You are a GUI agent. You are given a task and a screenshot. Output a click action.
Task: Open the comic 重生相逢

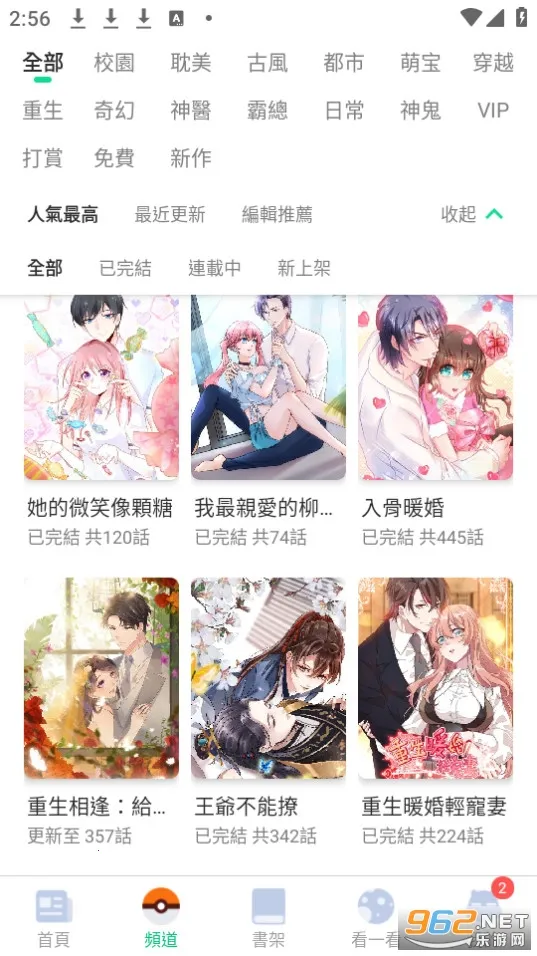pos(101,712)
